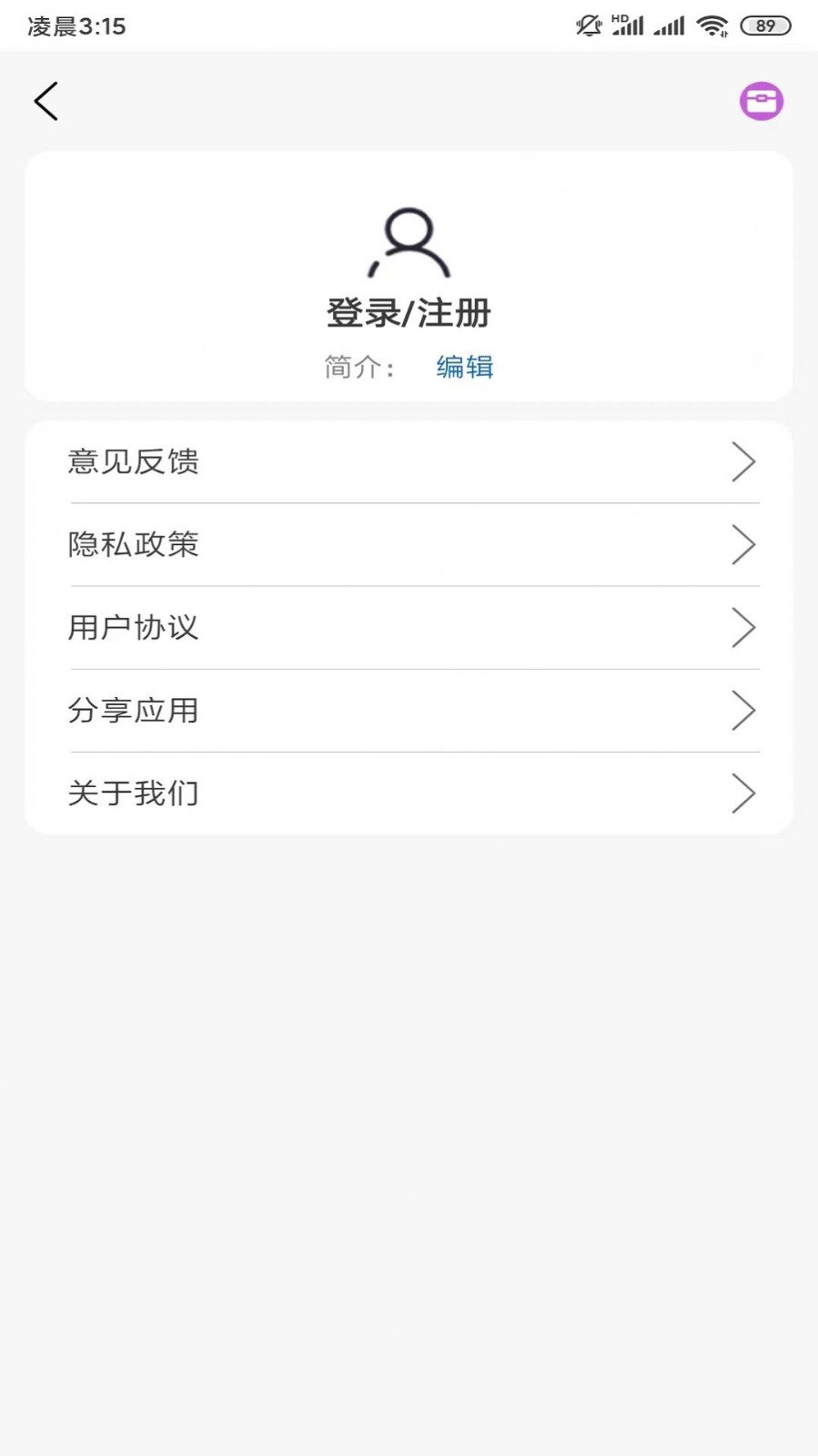Image resolution: width=818 pixels, height=1456 pixels.
Task: Edit the profile bio via 编辑
Action: point(464,367)
